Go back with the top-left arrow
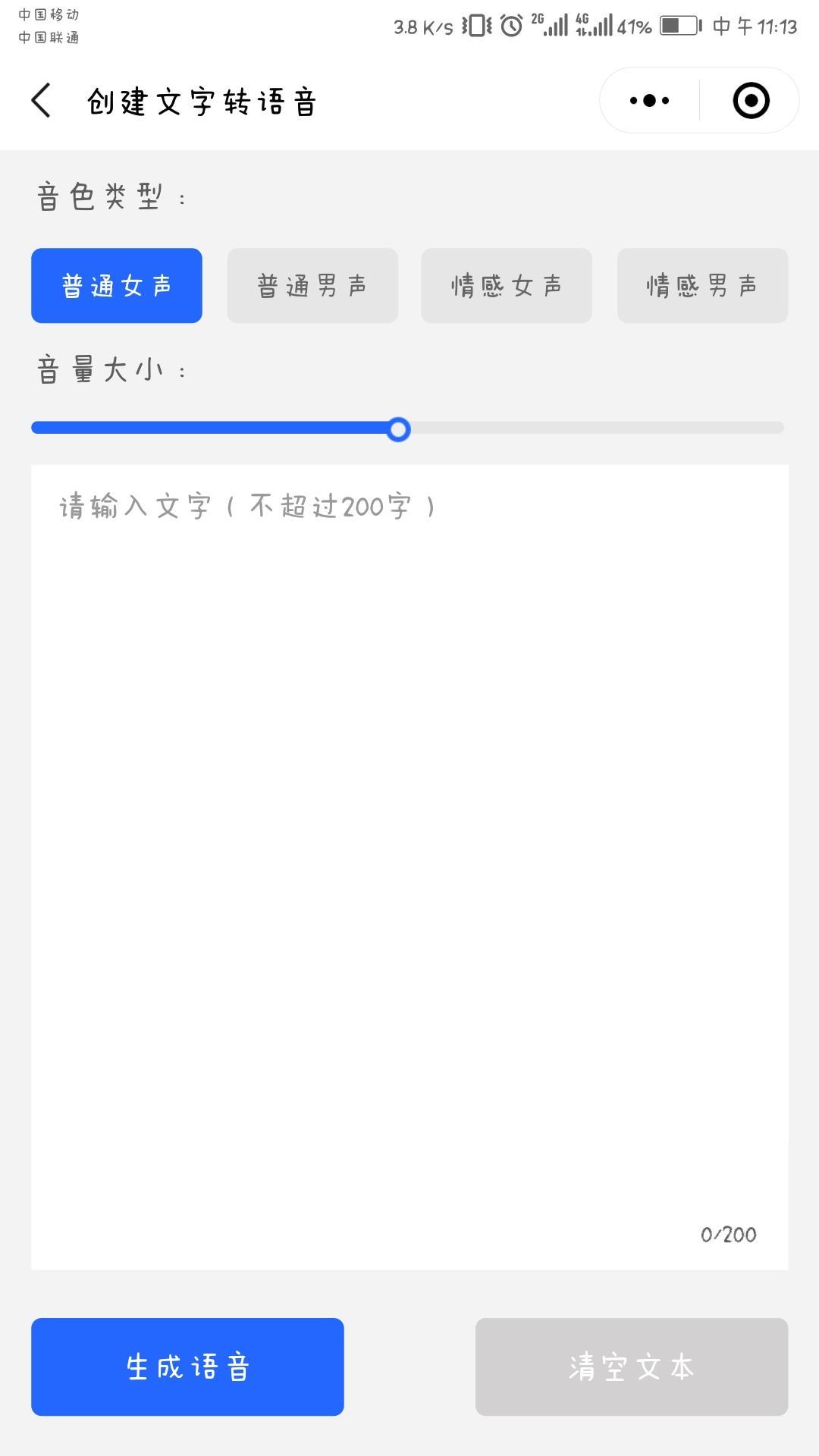This screenshot has height=1456, width=819. pyautogui.click(x=41, y=101)
